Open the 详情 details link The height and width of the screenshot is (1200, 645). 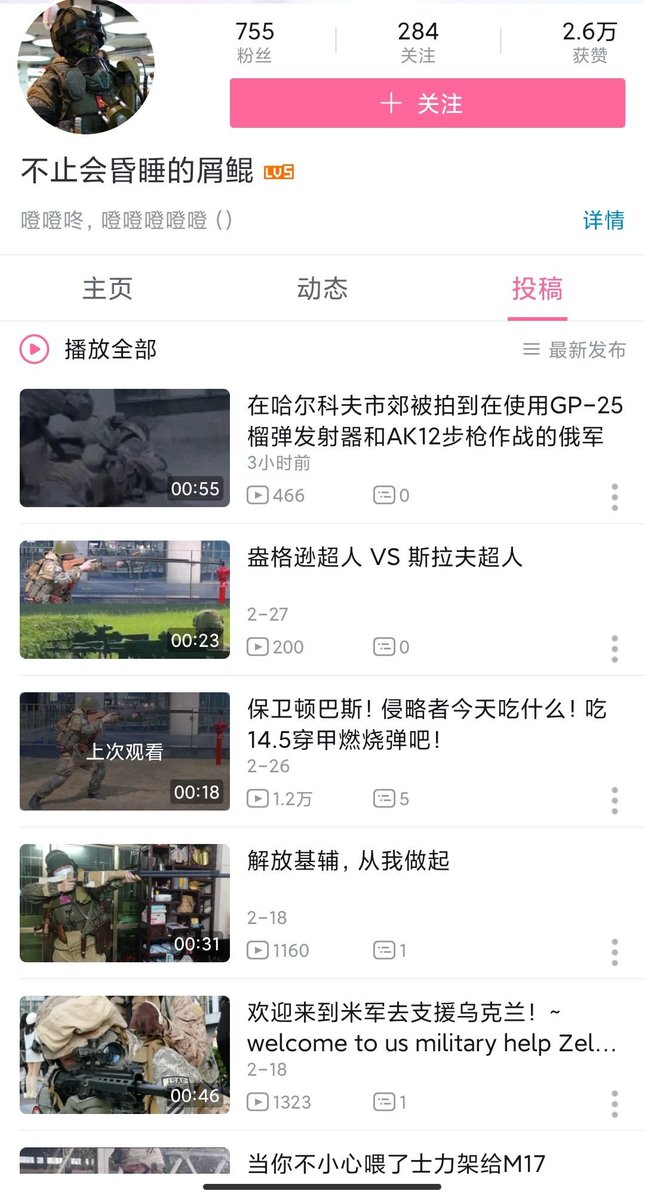[x=604, y=220]
